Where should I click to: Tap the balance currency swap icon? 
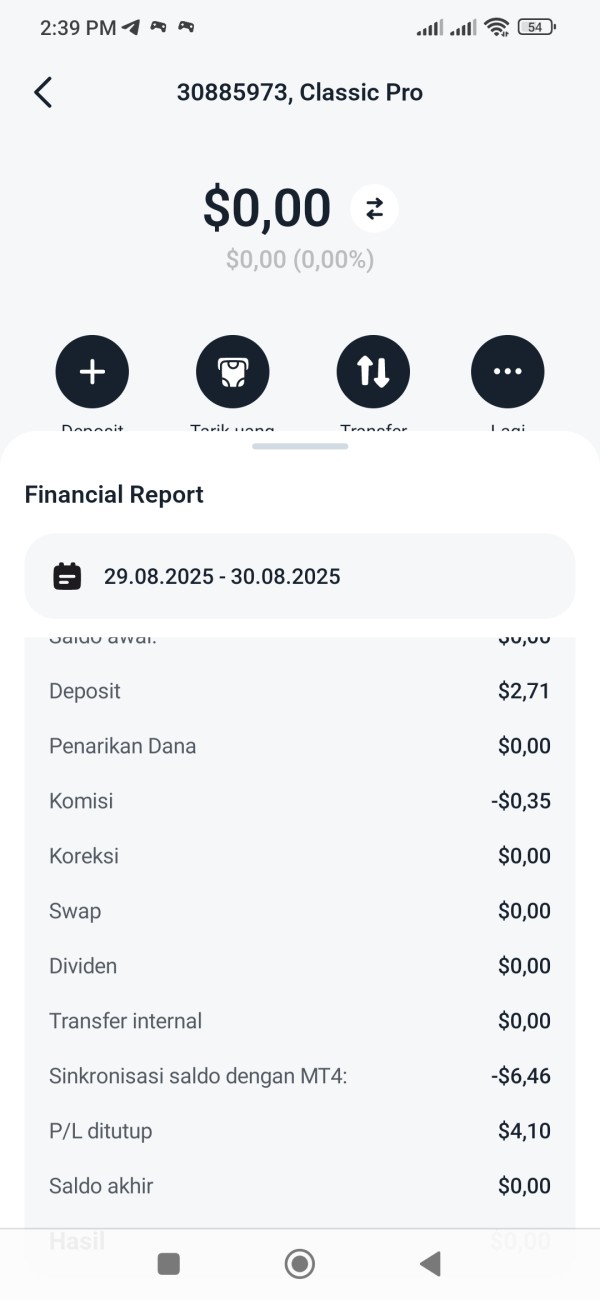(x=374, y=208)
